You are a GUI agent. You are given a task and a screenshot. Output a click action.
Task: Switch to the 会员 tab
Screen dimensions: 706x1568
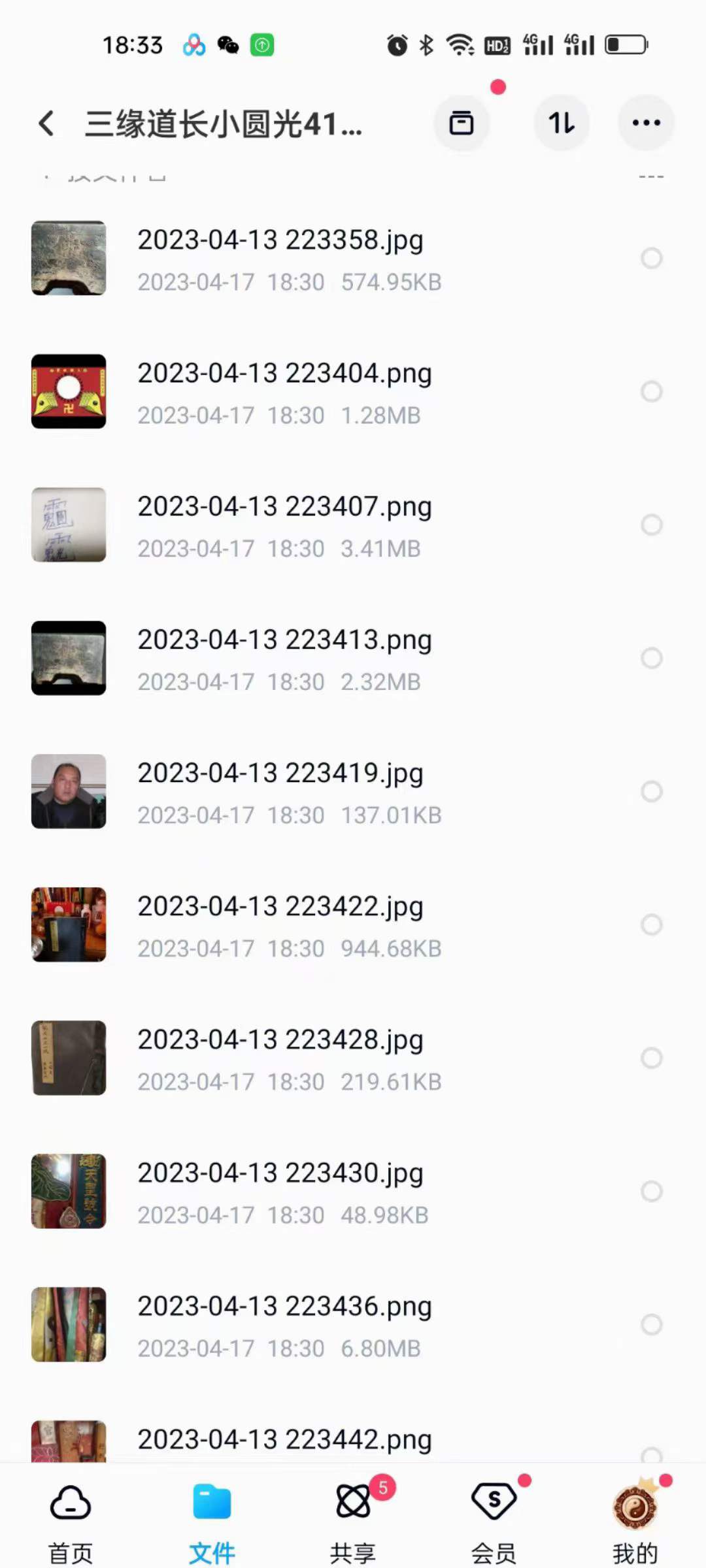click(494, 1517)
